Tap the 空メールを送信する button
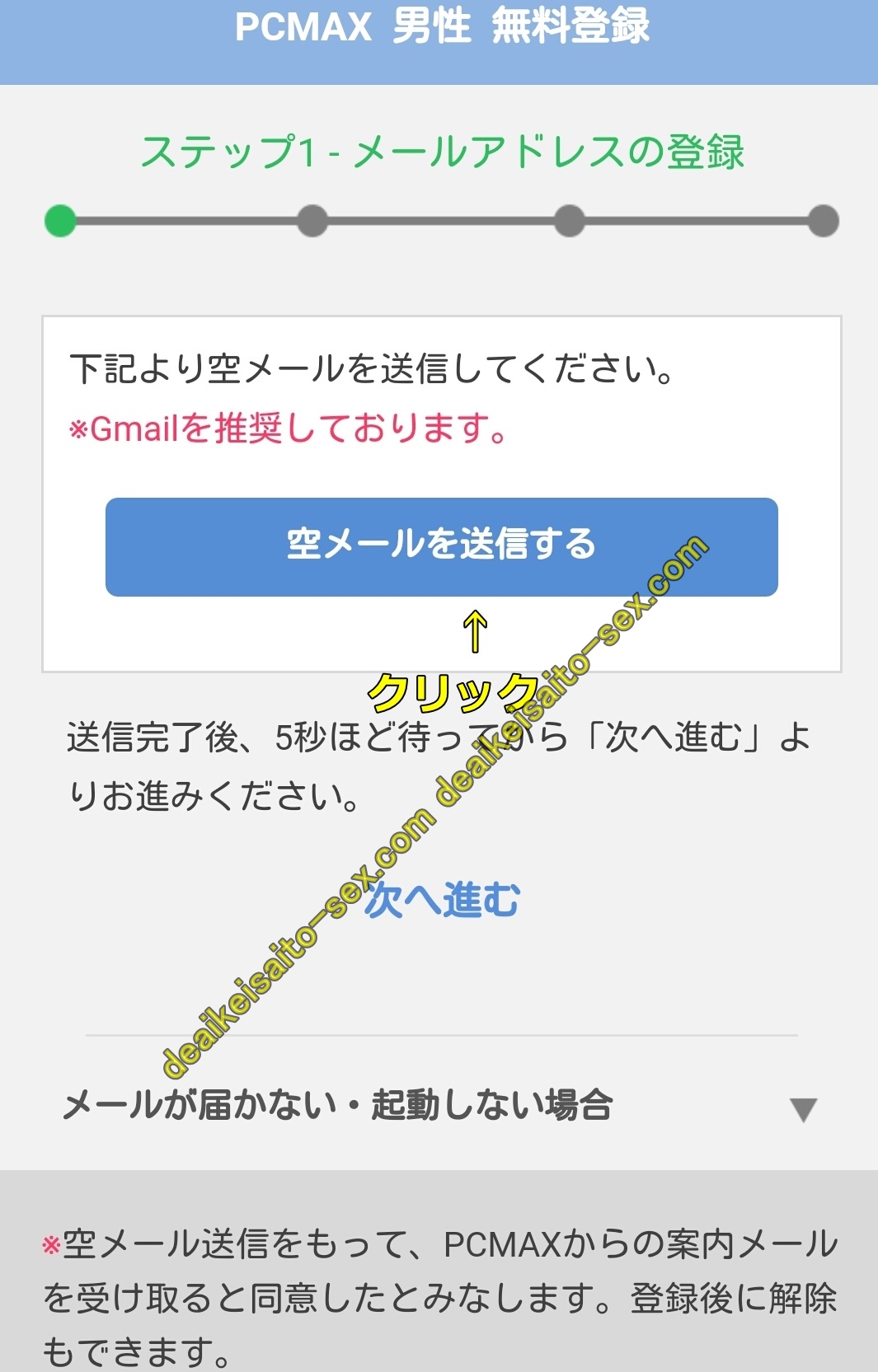Viewport: 878px width, 1372px height. pos(441,546)
